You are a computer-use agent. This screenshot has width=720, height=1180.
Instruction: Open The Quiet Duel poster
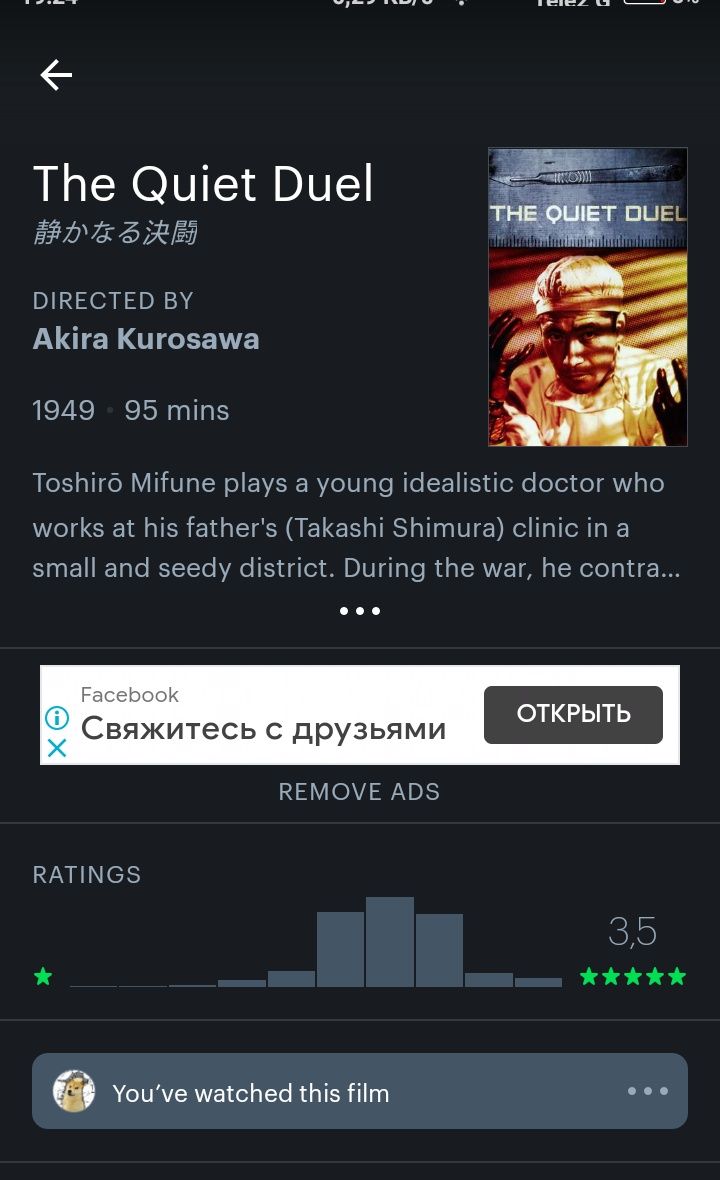588,297
